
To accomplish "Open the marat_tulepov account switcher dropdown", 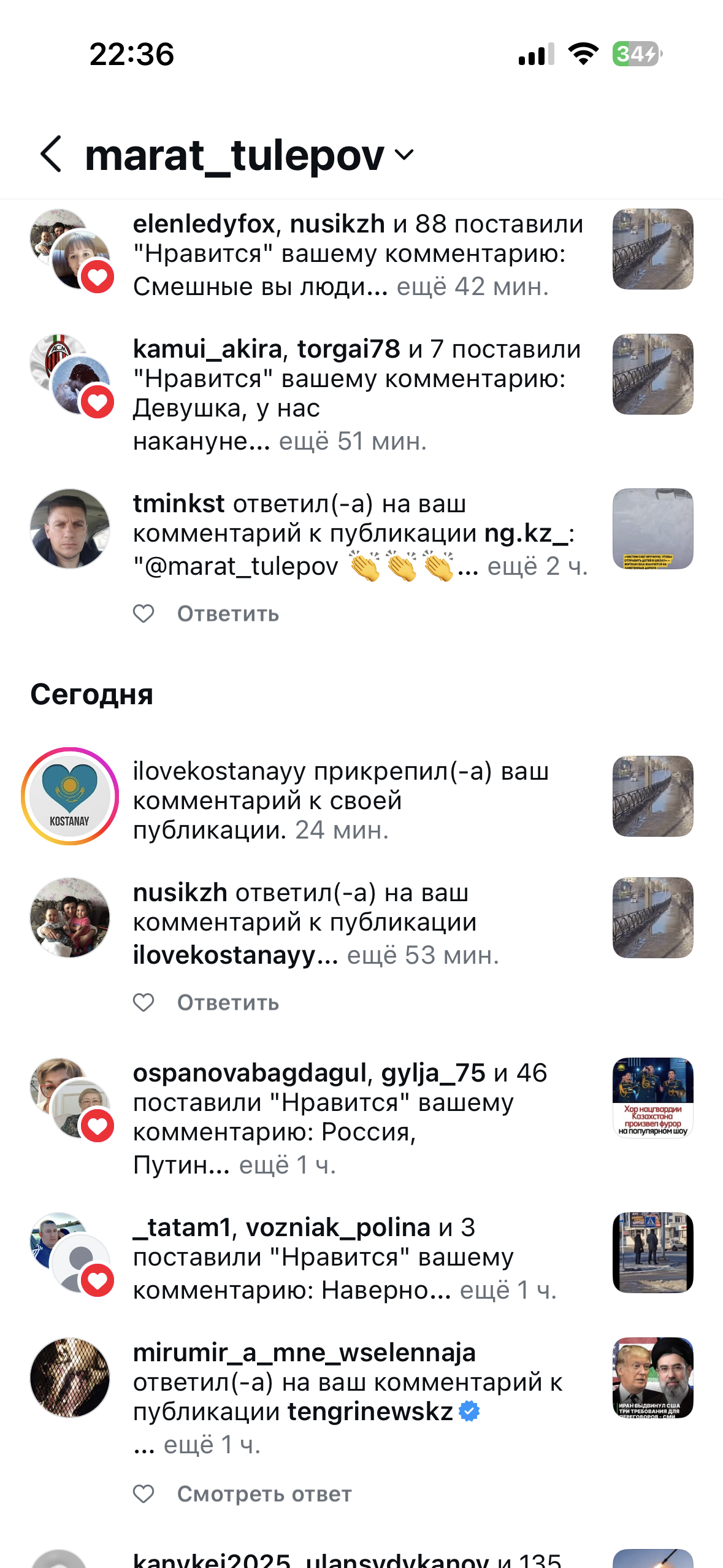I will coord(404,155).
